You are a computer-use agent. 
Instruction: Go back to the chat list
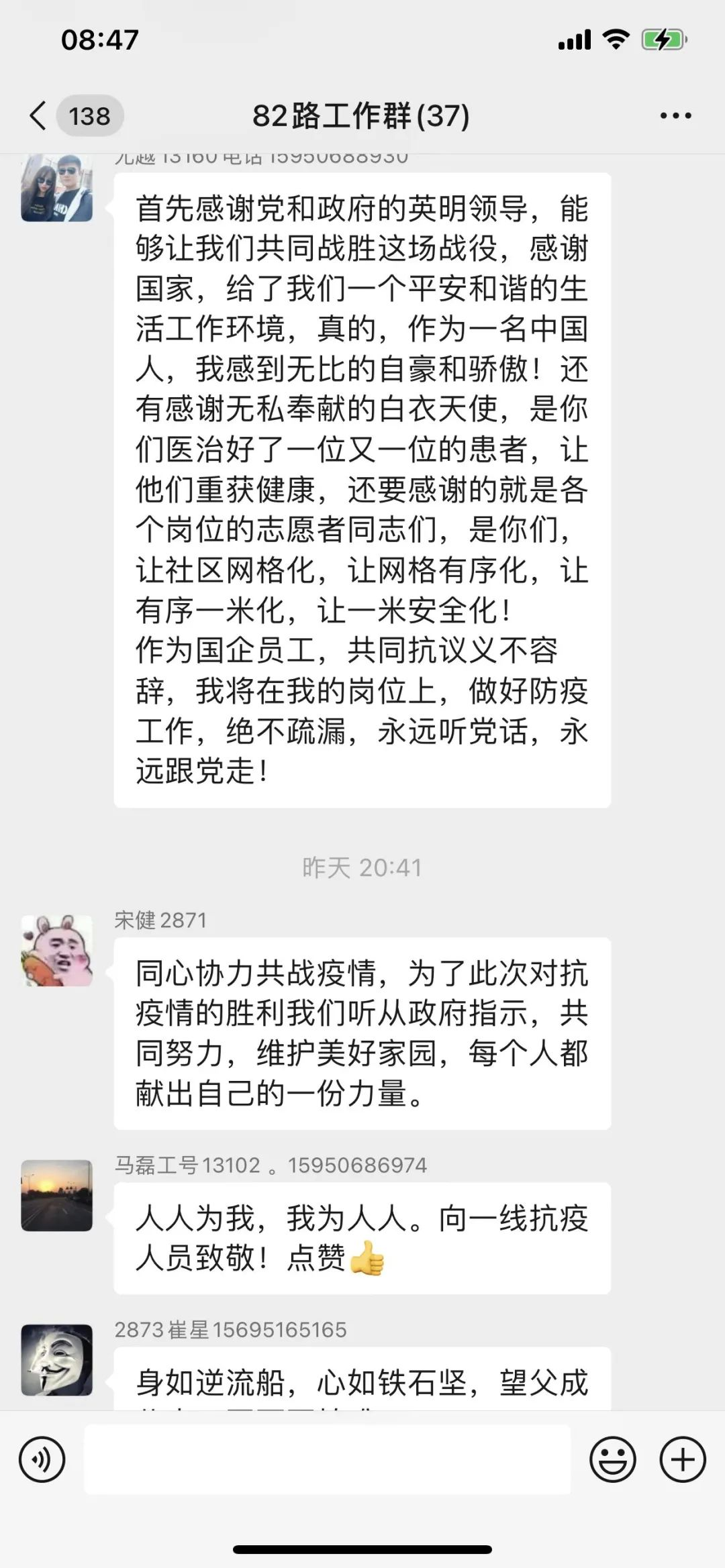coord(39,116)
